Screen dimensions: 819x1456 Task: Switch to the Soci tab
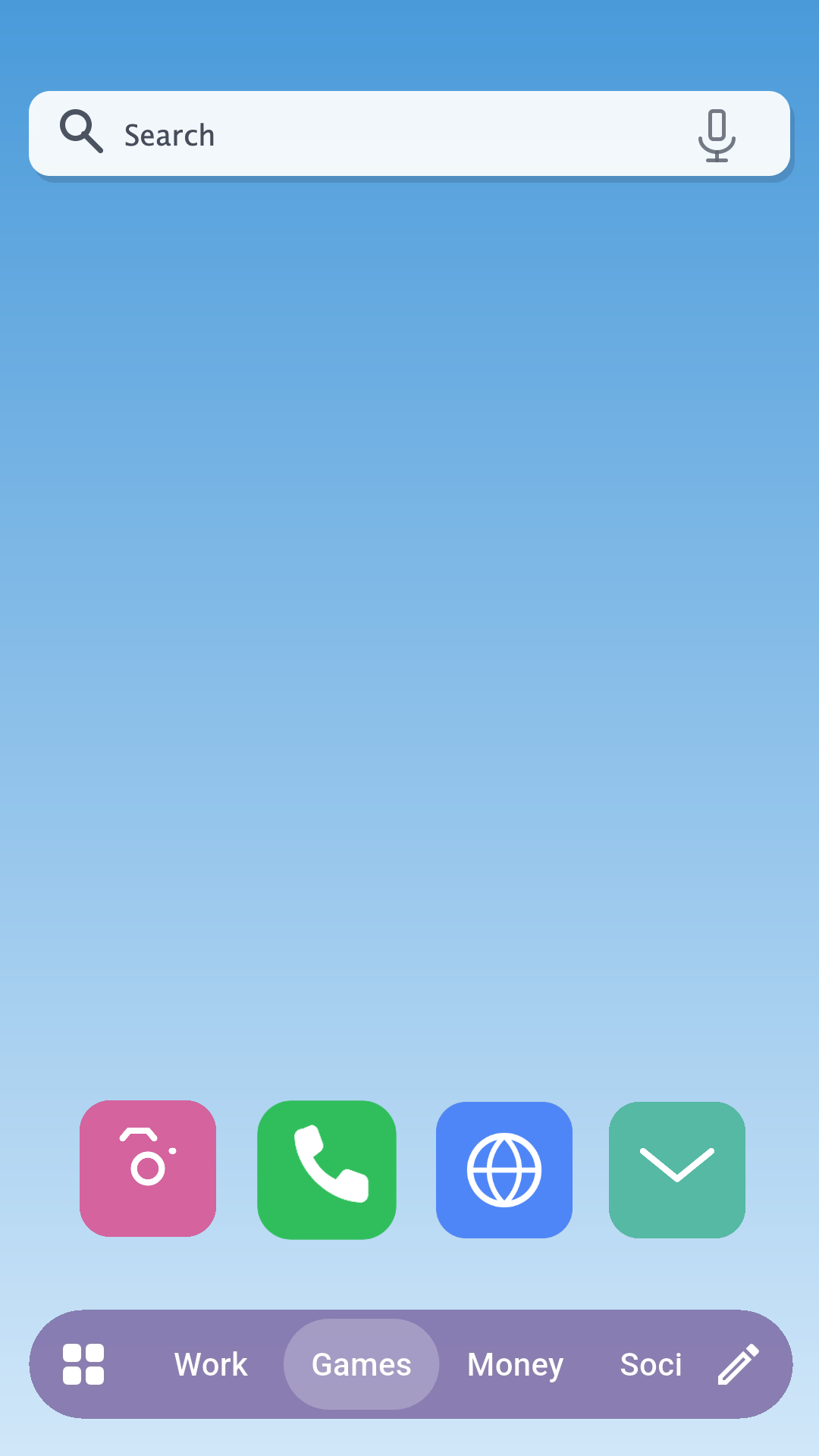[x=651, y=1364]
